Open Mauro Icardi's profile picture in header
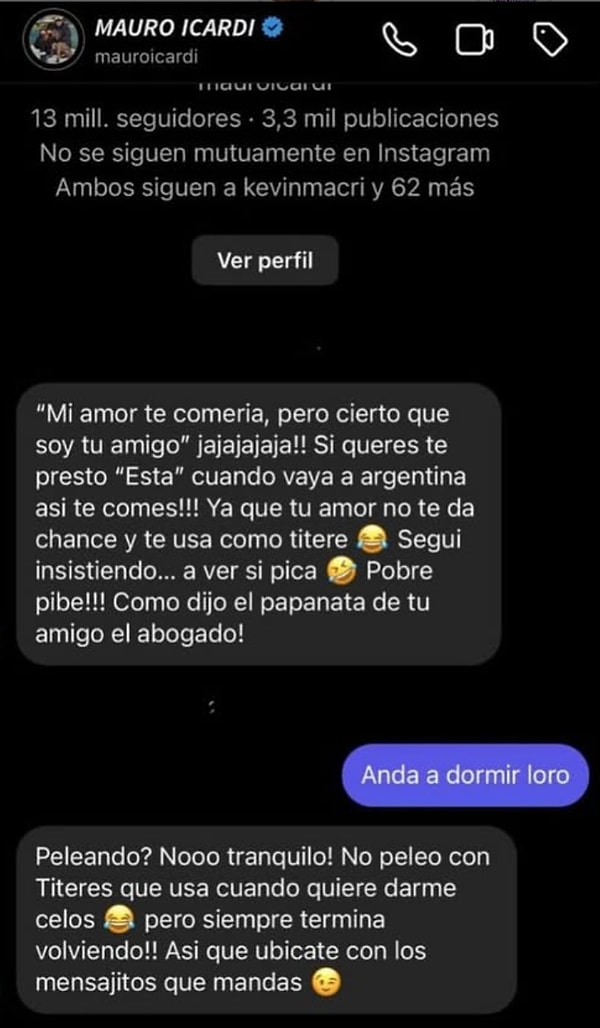The width and height of the screenshot is (600, 1028). tap(51, 41)
